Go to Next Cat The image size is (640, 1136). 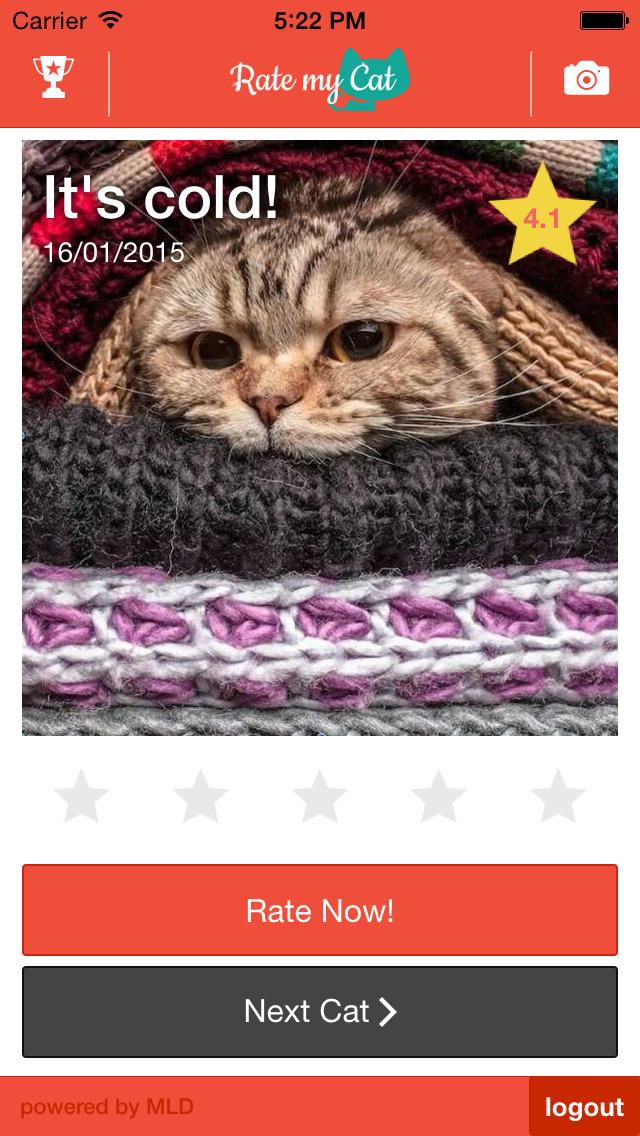pos(320,1011)
